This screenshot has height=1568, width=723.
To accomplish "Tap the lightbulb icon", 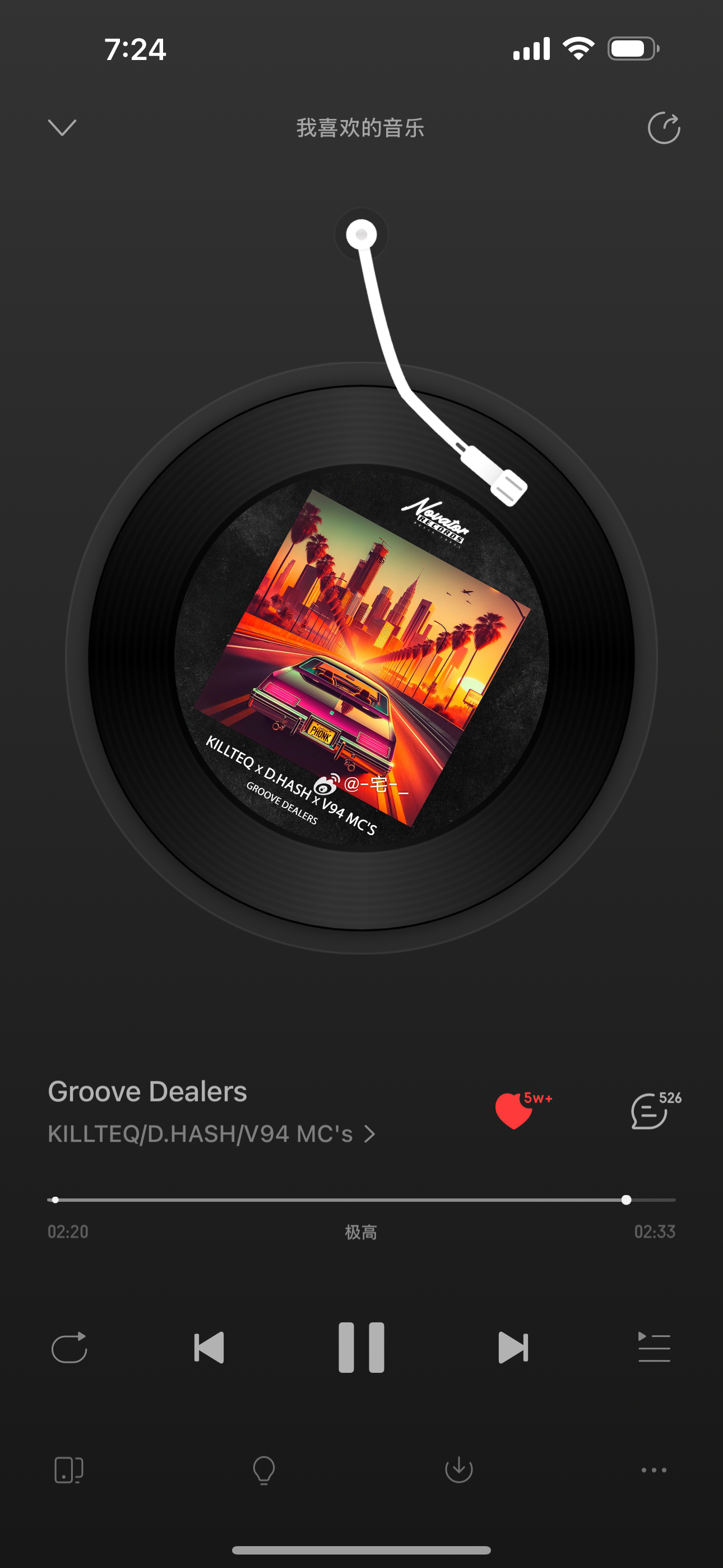I will [263, 1470].
